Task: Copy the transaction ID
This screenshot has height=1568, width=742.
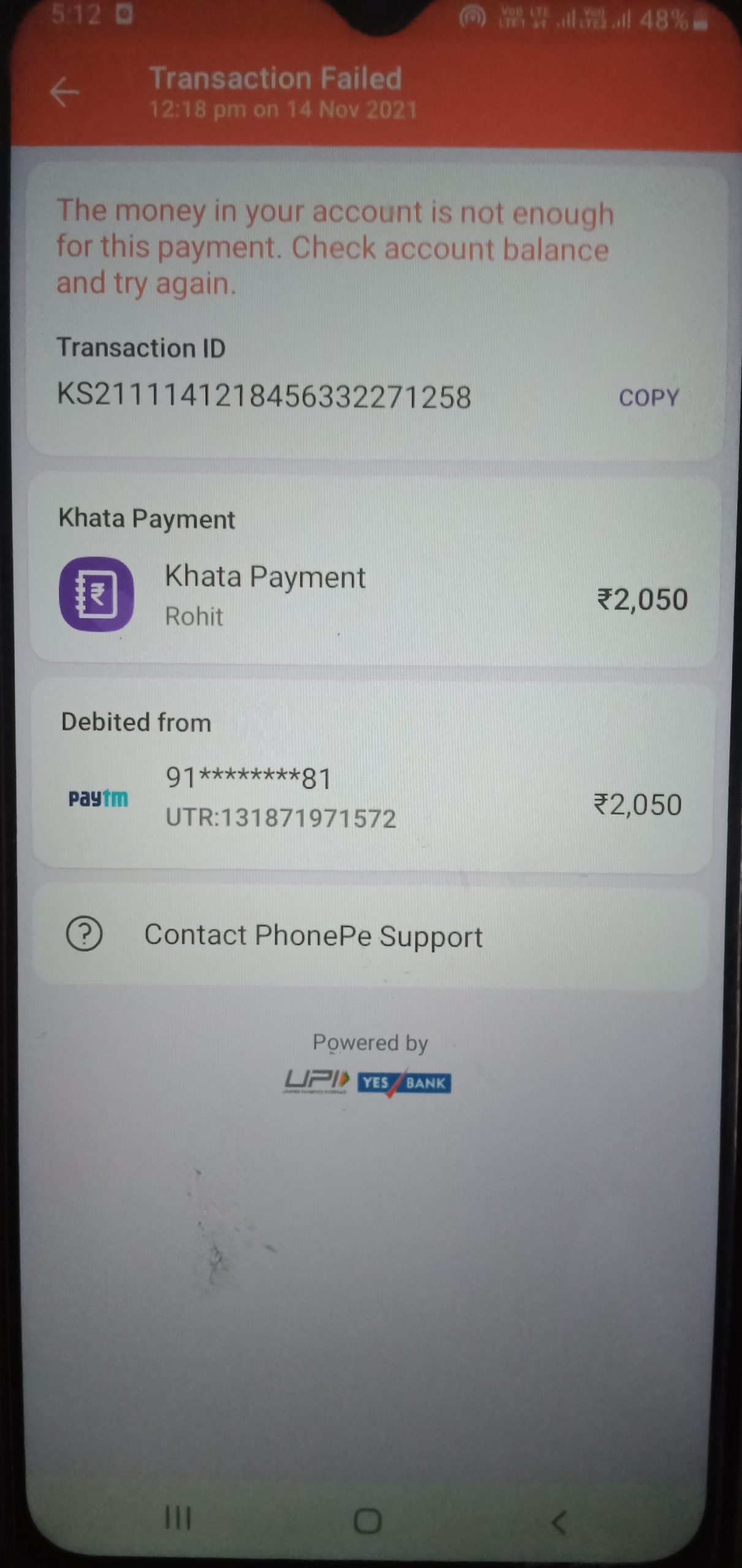Action: [648, 398]
